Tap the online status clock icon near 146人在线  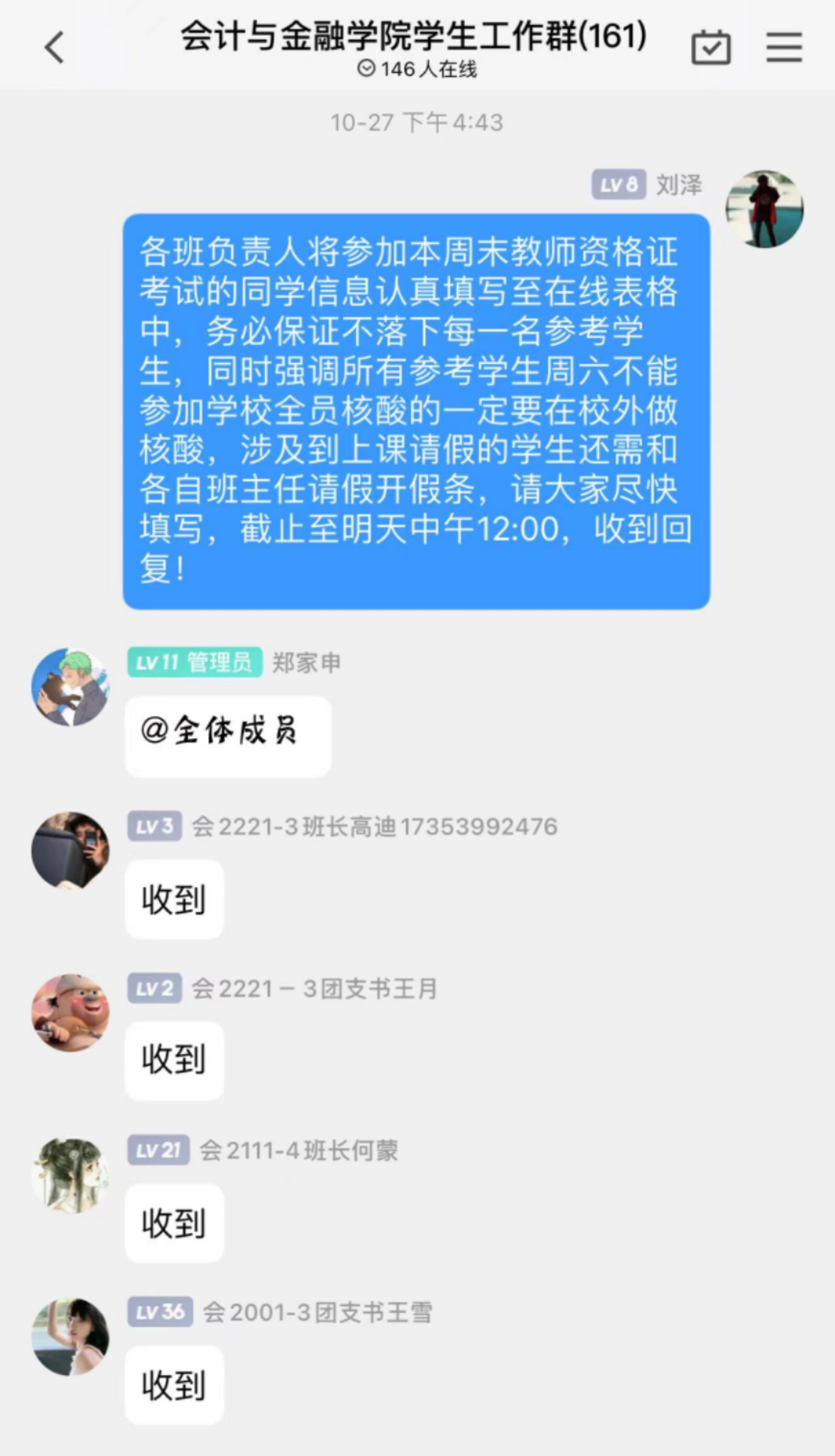tap(367, 68)
